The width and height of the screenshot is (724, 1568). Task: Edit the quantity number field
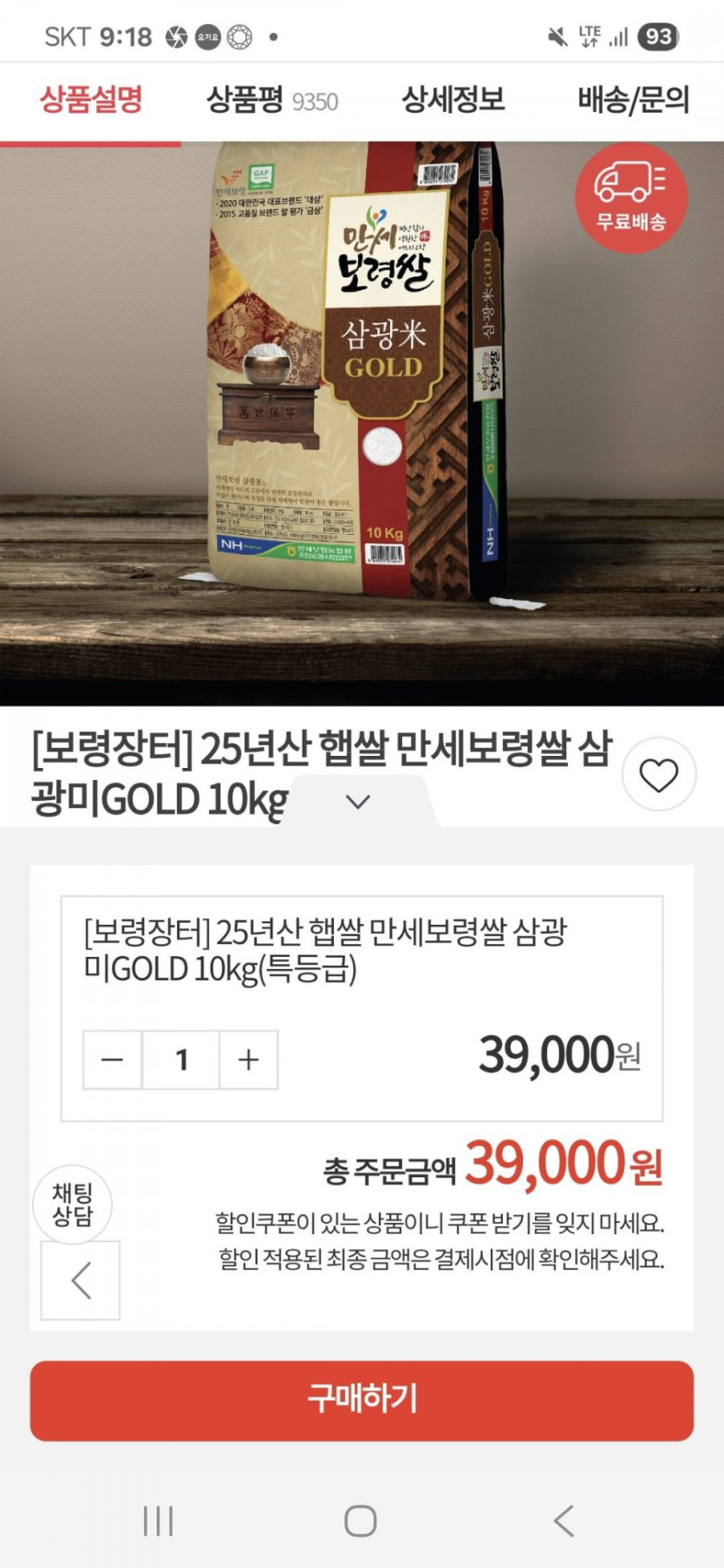181,1059
